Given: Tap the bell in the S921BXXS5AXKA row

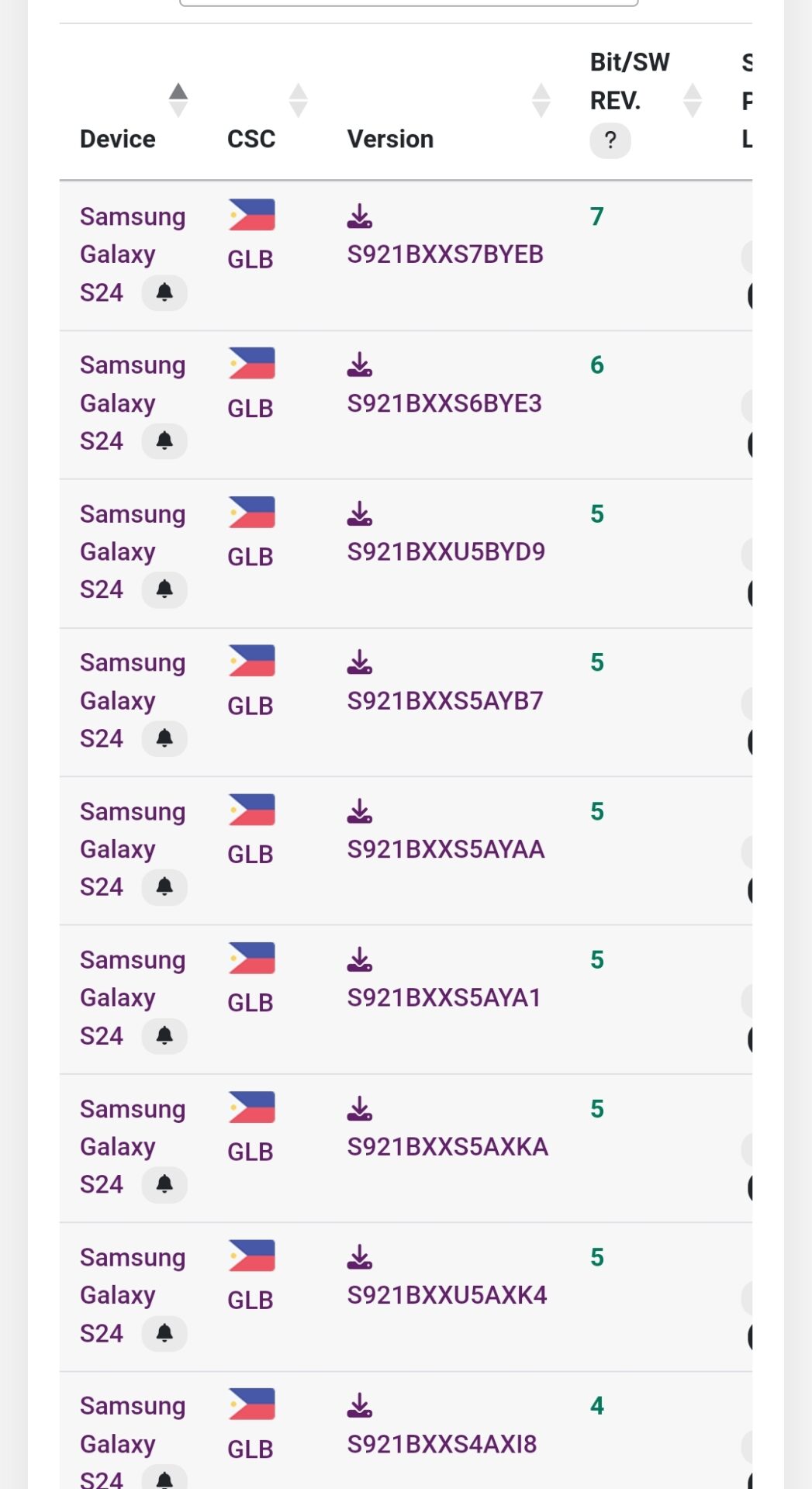Looking at the screenshot, I should coord(164,1185).
